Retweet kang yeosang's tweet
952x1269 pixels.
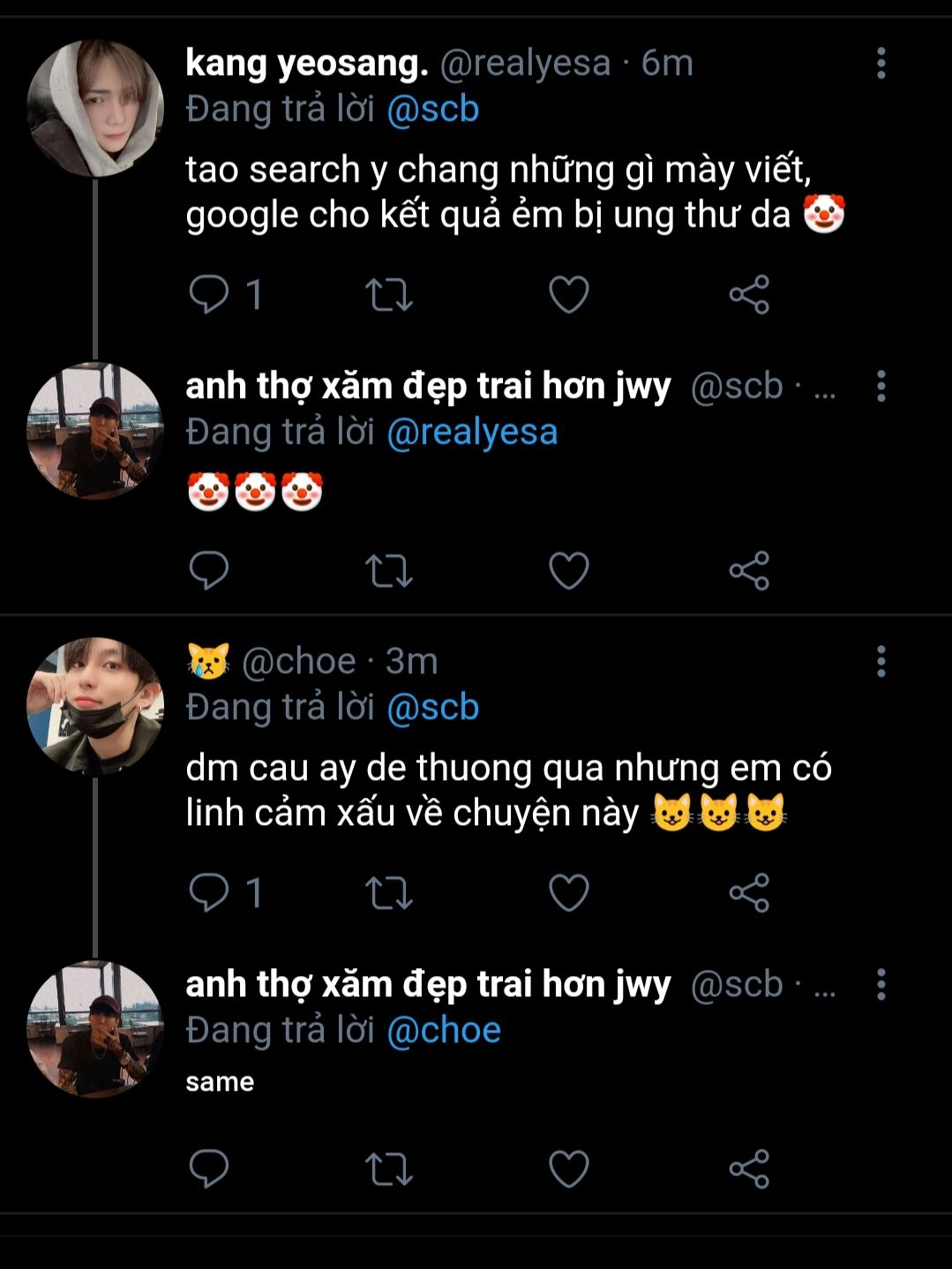click(389, 295)
